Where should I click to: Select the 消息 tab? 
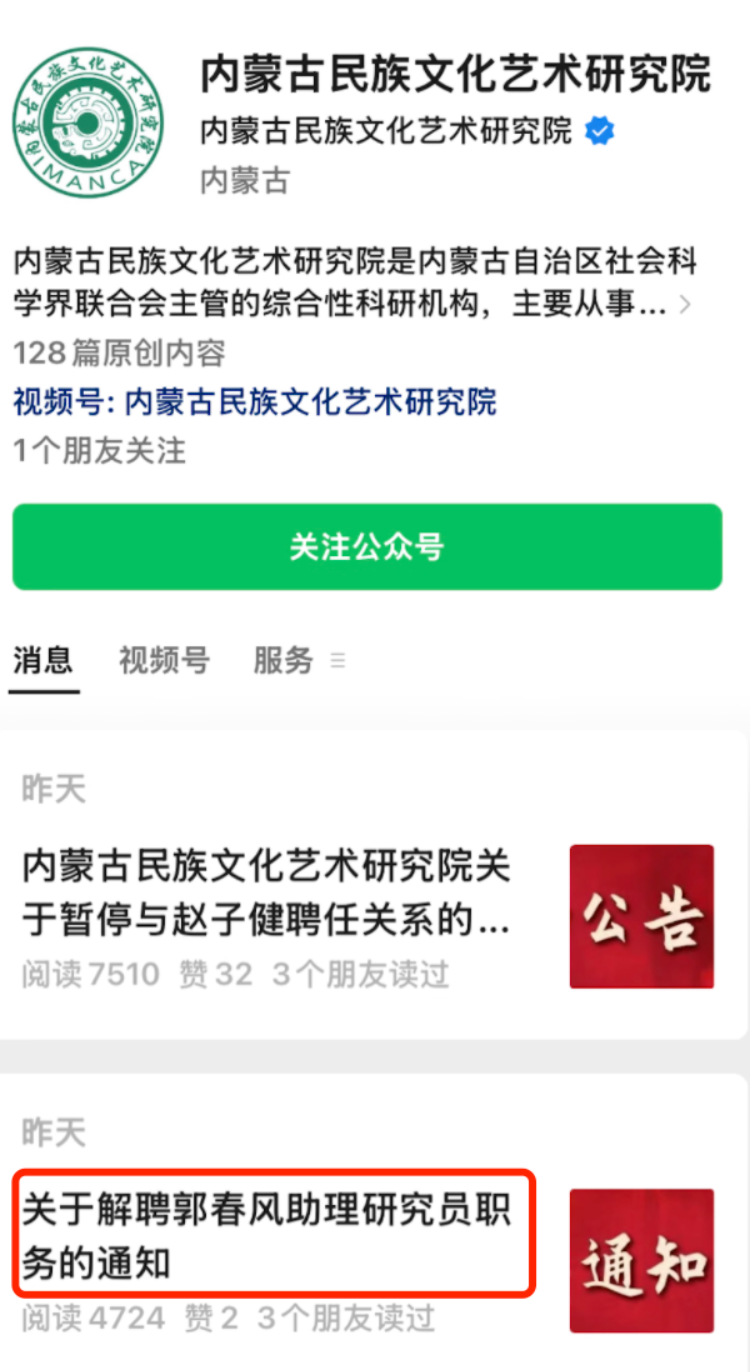coord(43,661)
